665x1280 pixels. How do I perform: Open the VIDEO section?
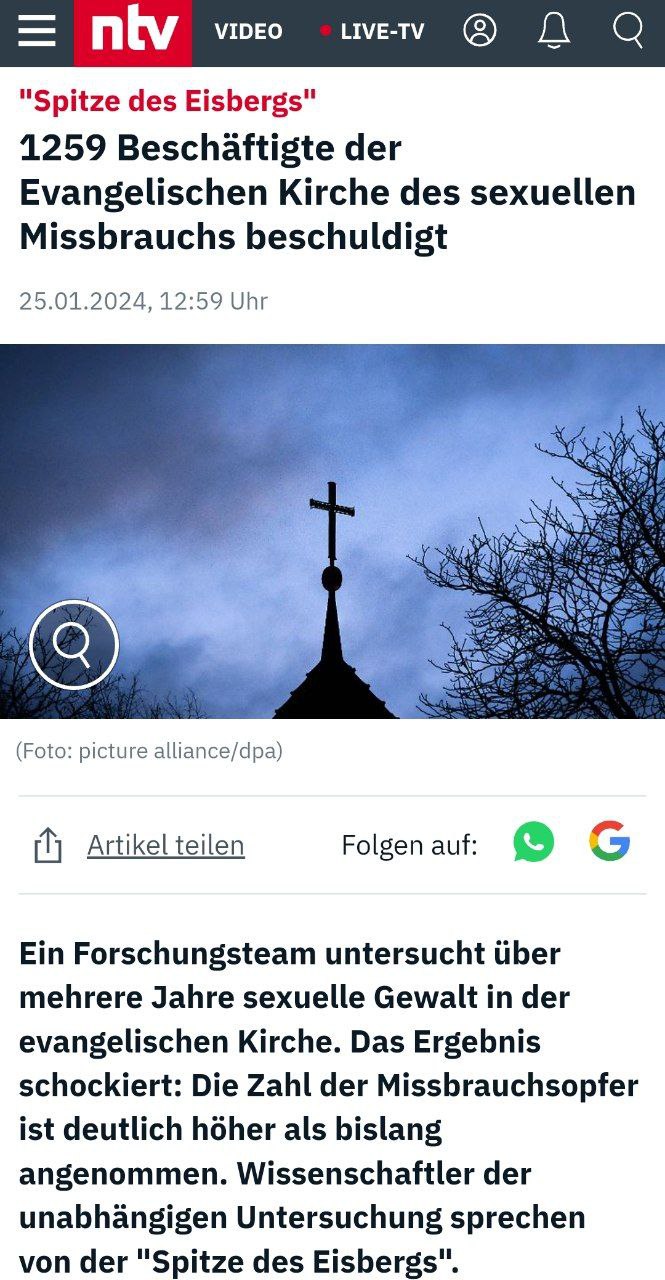click(248, 32)
